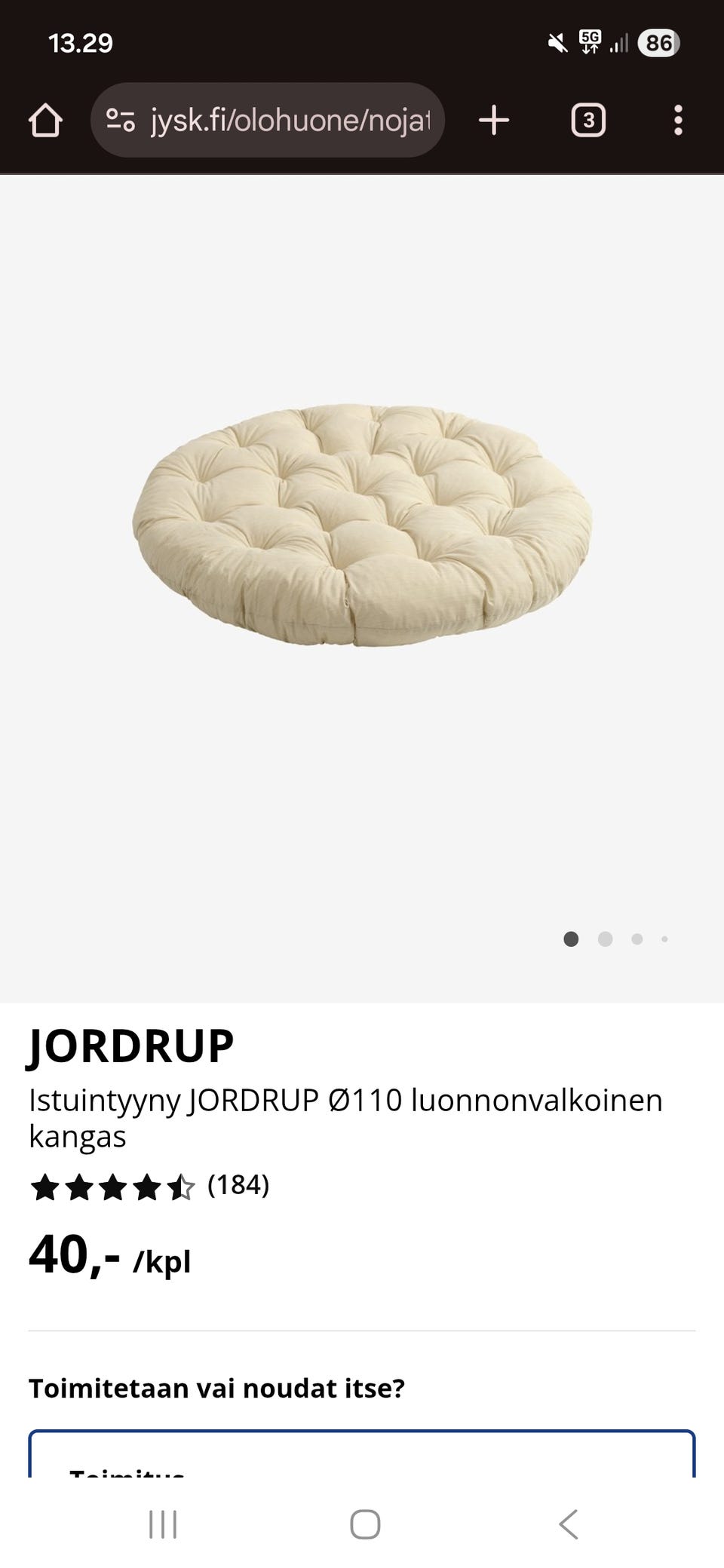Select the Toimitus delivery option

point(362,1457)
